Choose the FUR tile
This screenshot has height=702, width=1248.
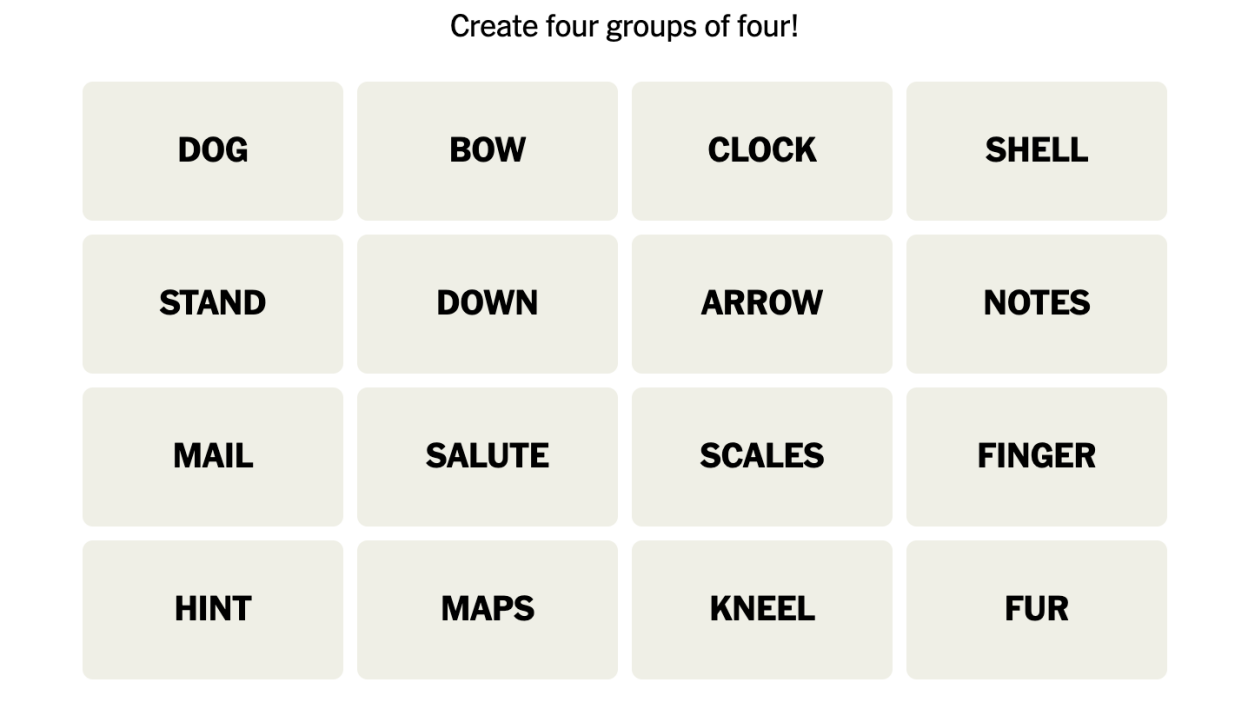(x=1036, y=609)
